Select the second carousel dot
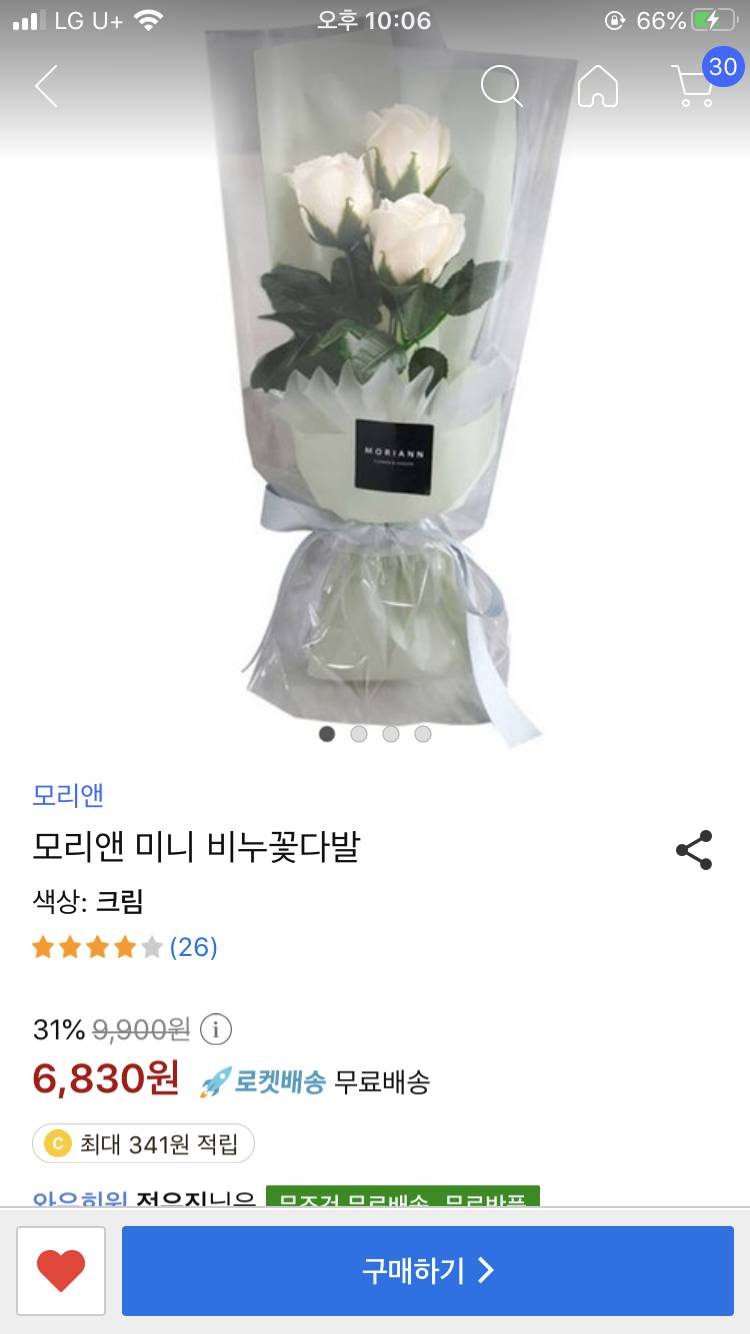The width and height of the screenshot is (750, 1334). [x=359, y=733]
